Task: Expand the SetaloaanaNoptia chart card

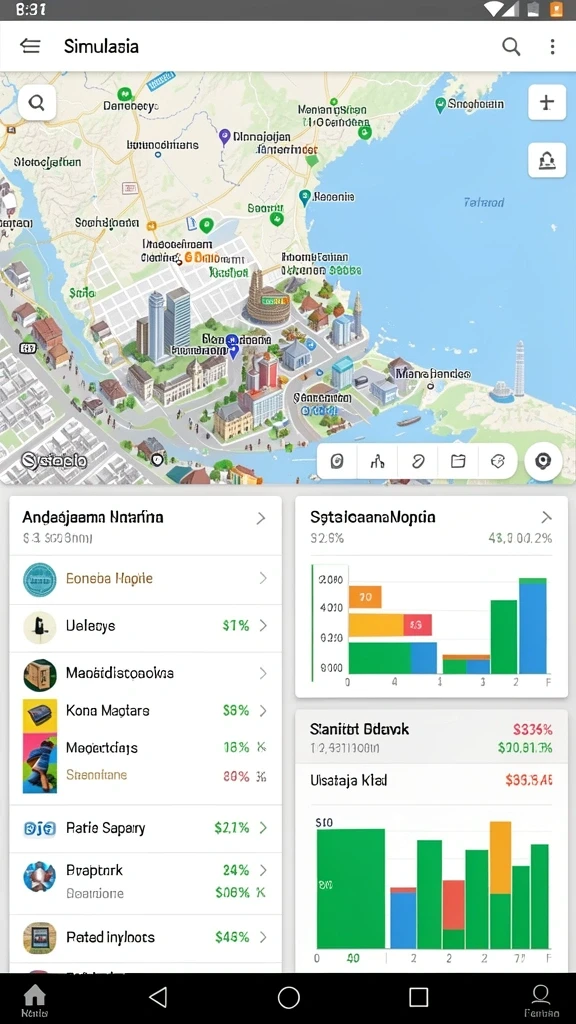Action: (x=546, y=518)
